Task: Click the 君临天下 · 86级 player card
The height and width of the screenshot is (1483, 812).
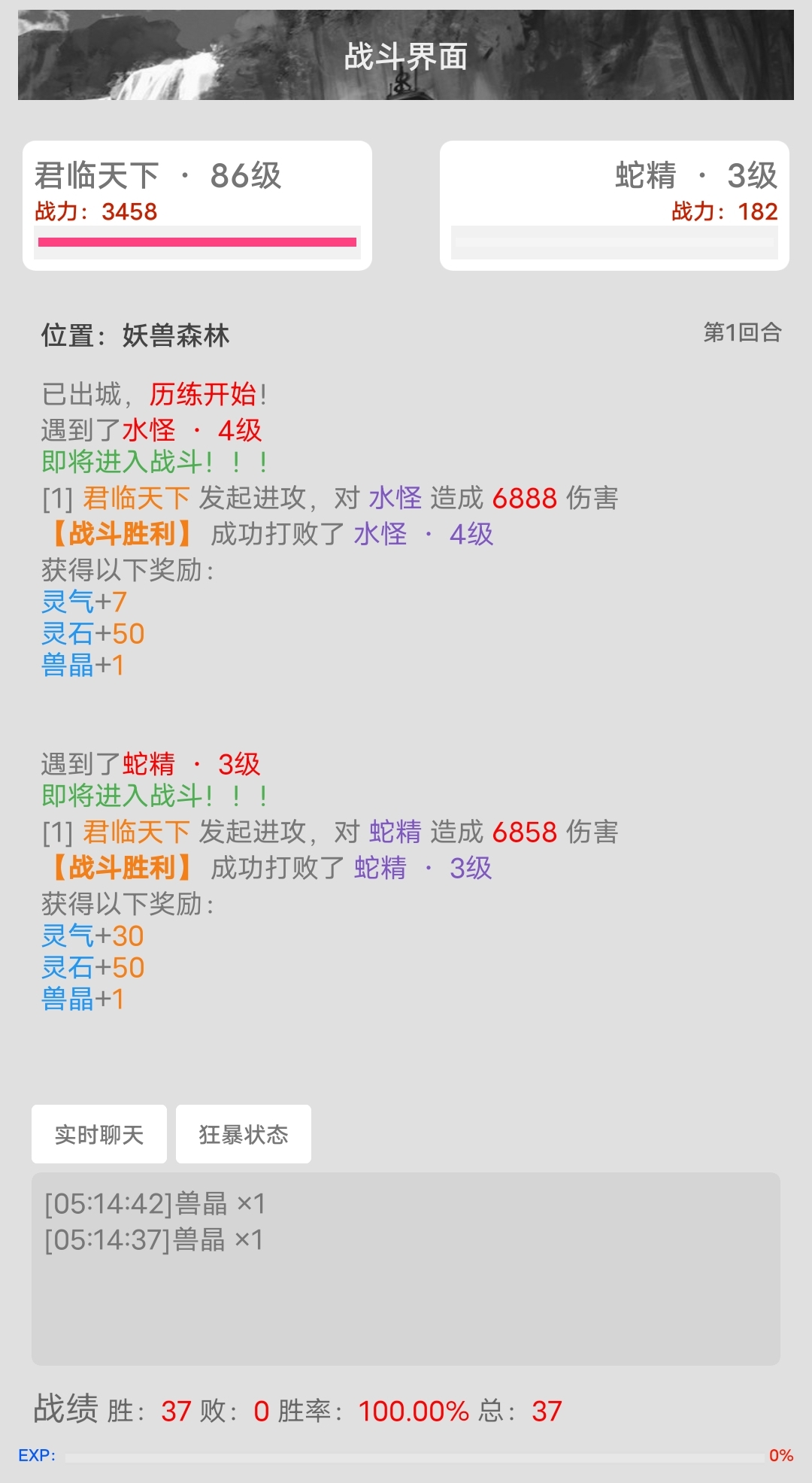Action: pyautogui.click(x=198, y=203)
